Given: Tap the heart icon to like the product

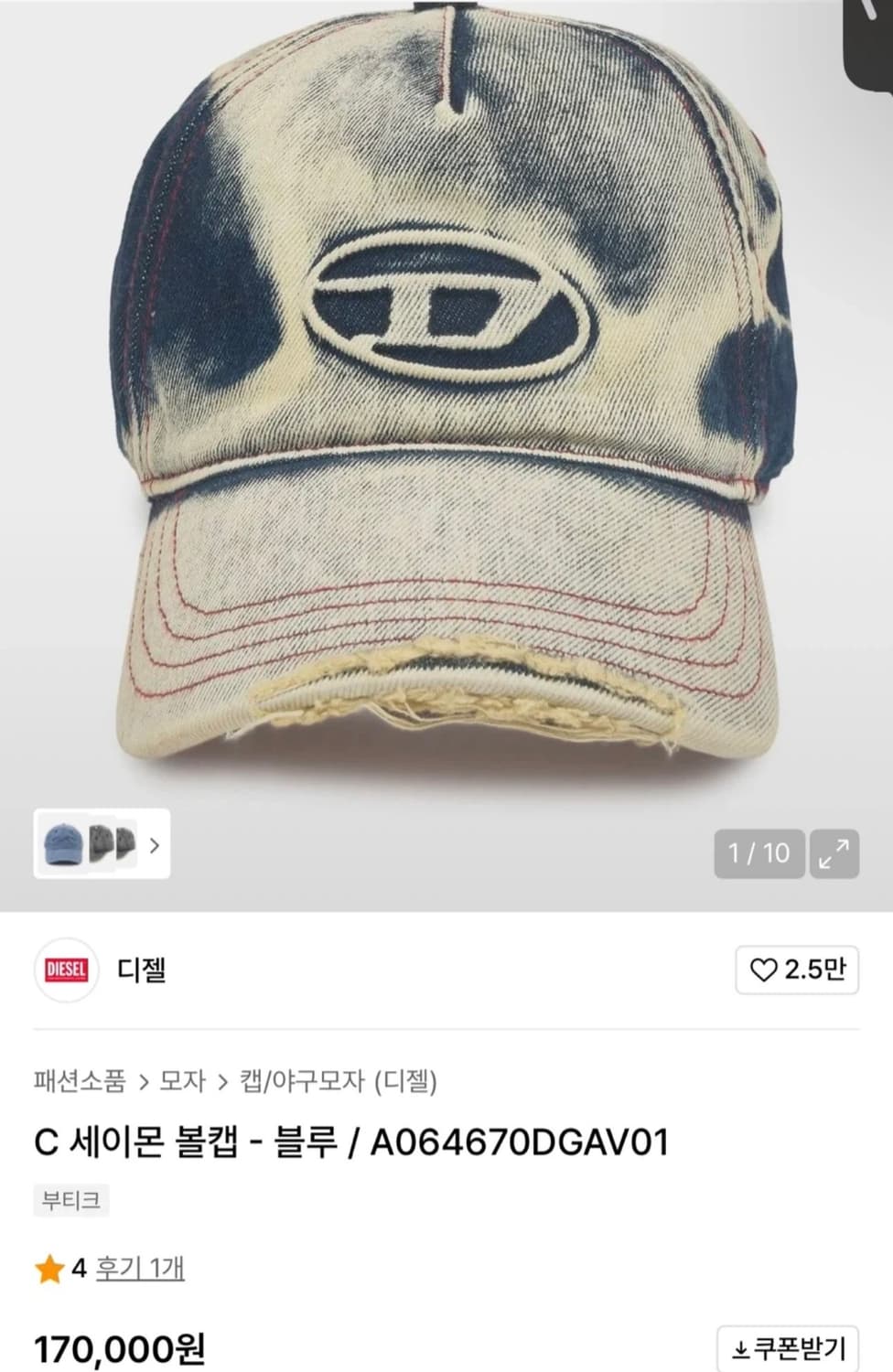Looking at the screenshot, I should (762, 971).
